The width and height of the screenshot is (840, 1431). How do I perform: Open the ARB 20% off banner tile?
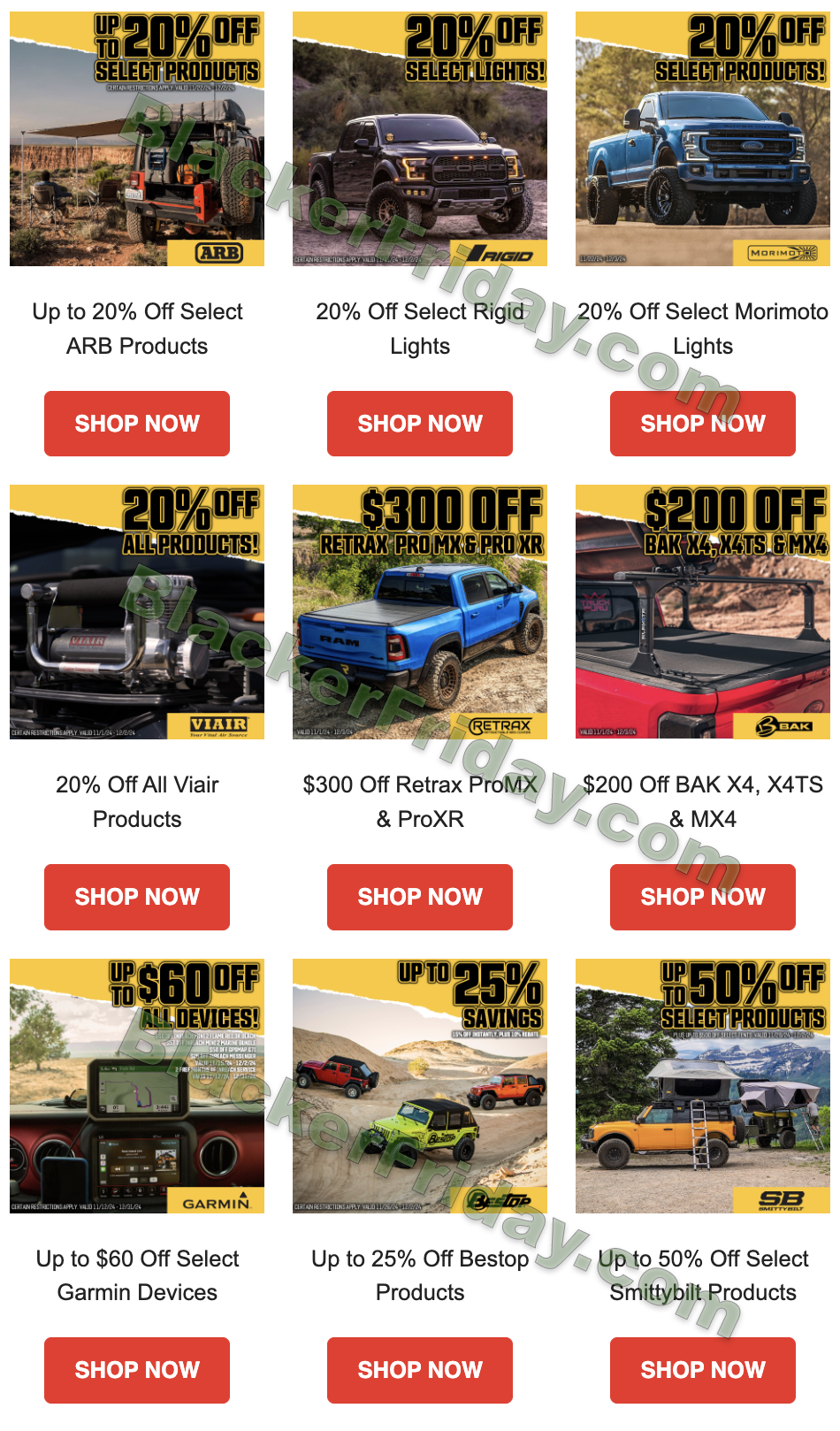click(137, 139)
